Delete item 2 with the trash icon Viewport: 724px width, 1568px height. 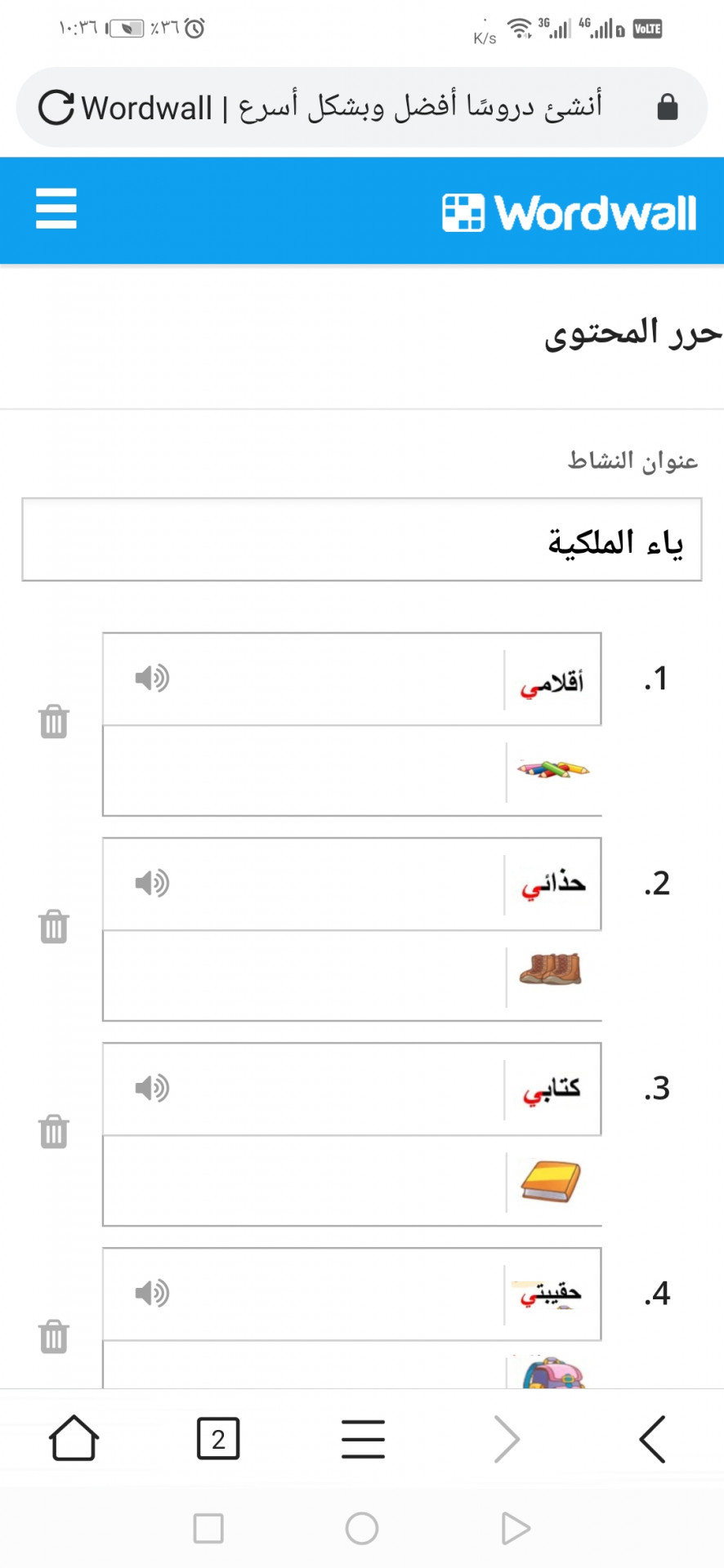[54, 927]
